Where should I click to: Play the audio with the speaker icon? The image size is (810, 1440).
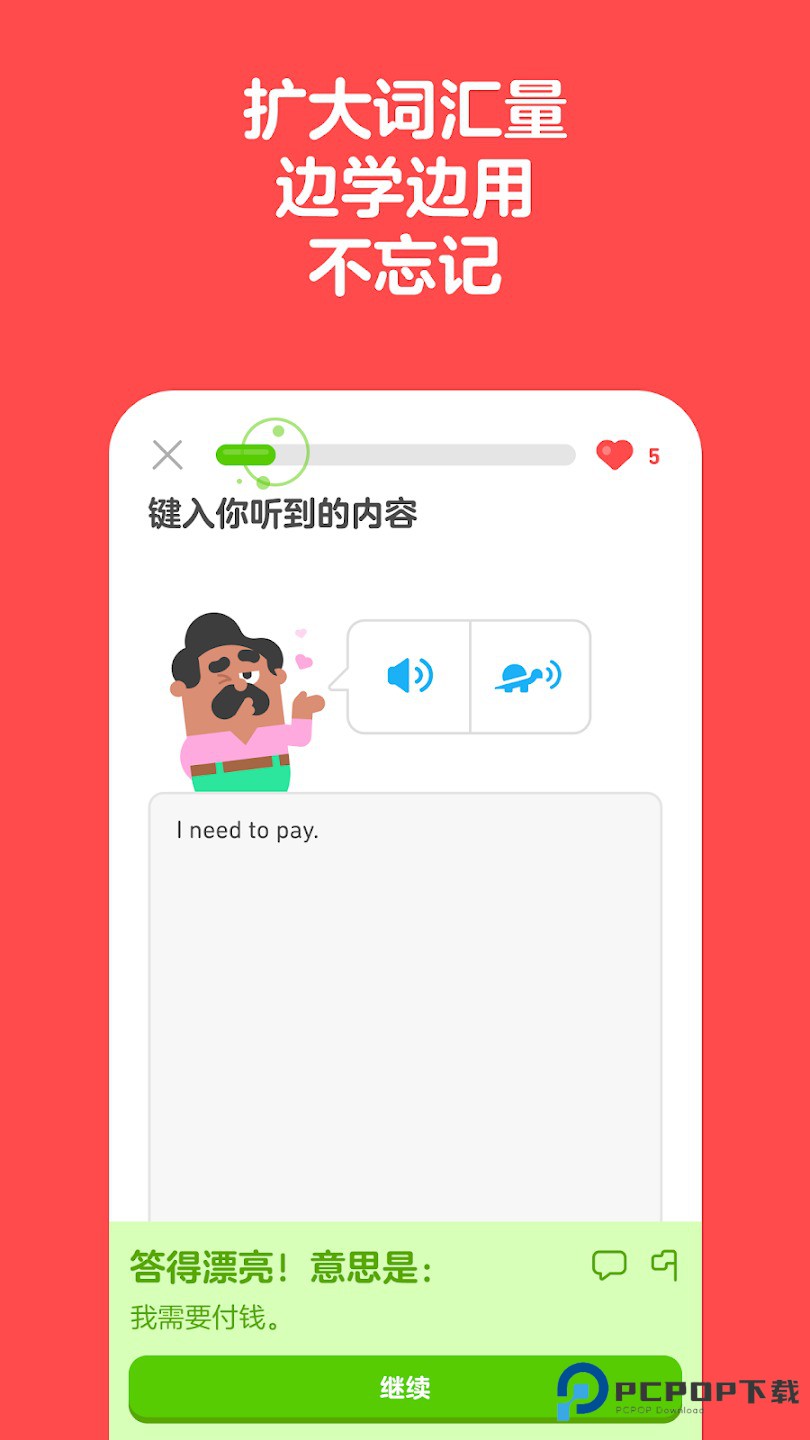[408, 676]
